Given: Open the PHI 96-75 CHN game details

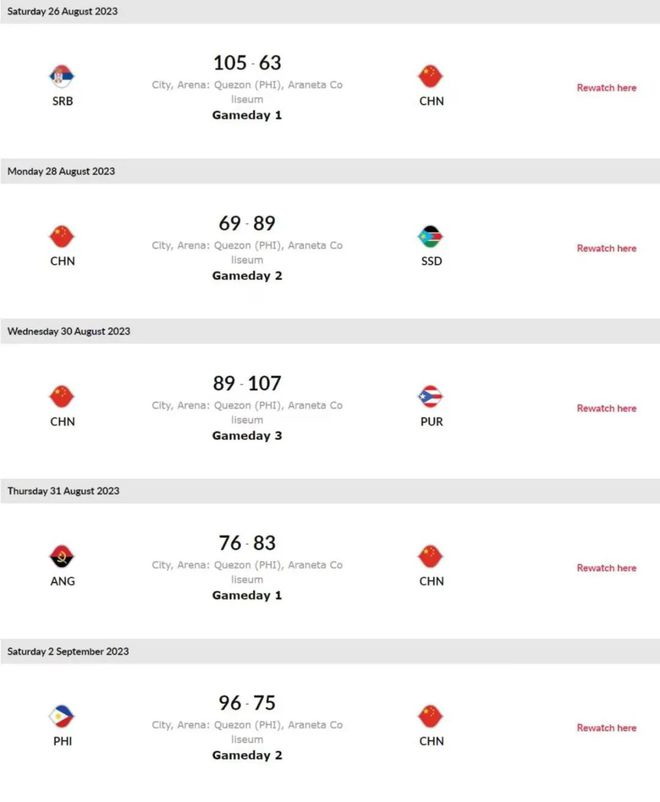Looking at the screenshot, I should coord(247,703).
